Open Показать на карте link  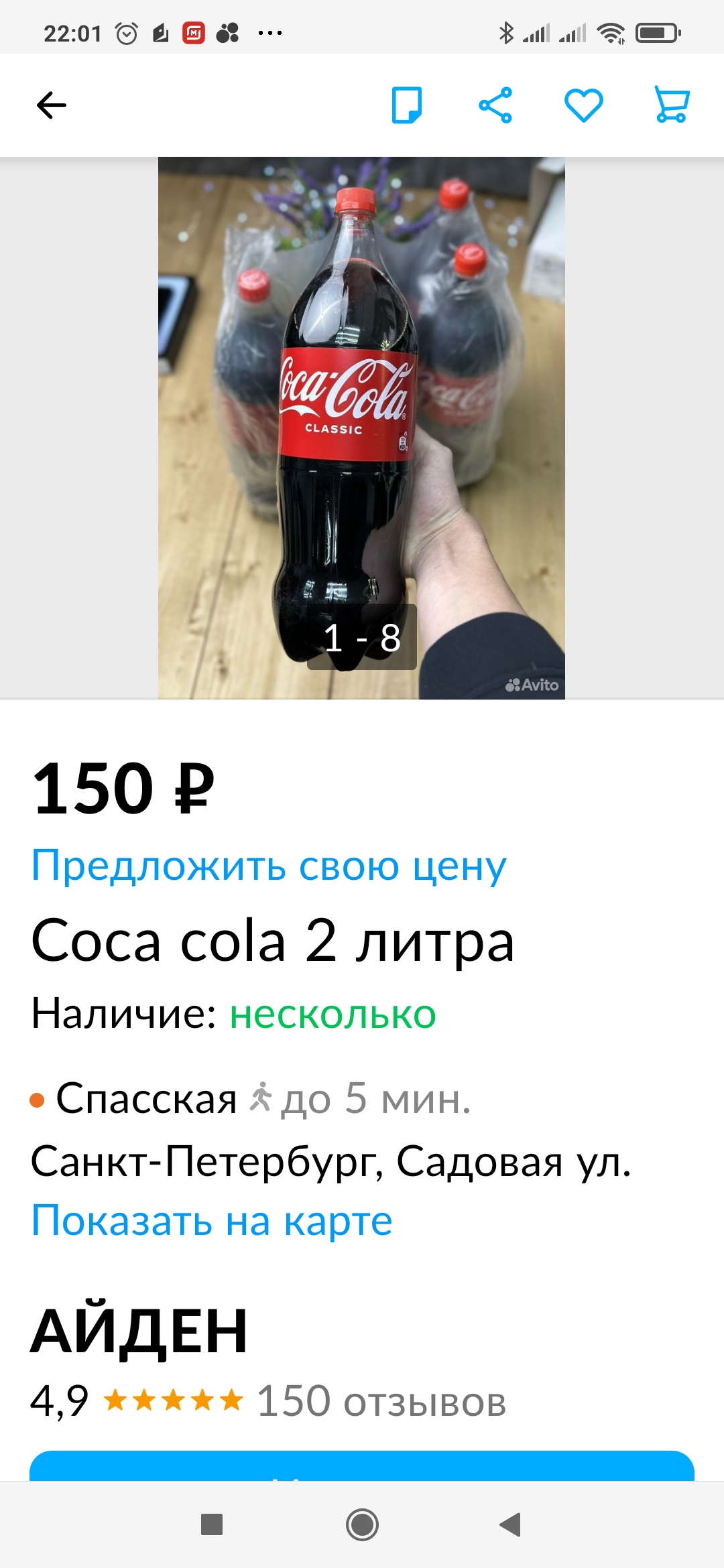[212, 1220]
